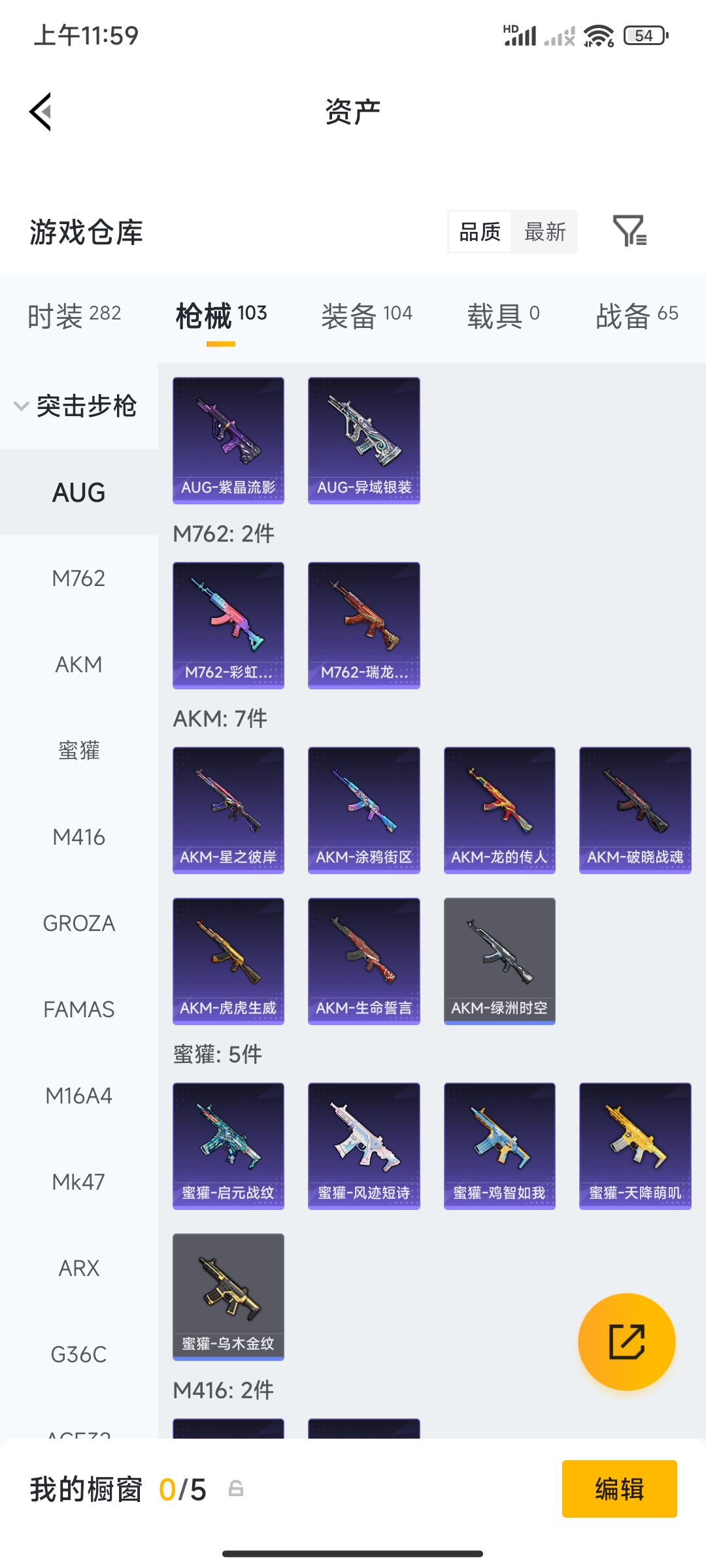Switch to the 装备 tab
The height and width of the screenshot is (1568, 706).
(366, 314)
